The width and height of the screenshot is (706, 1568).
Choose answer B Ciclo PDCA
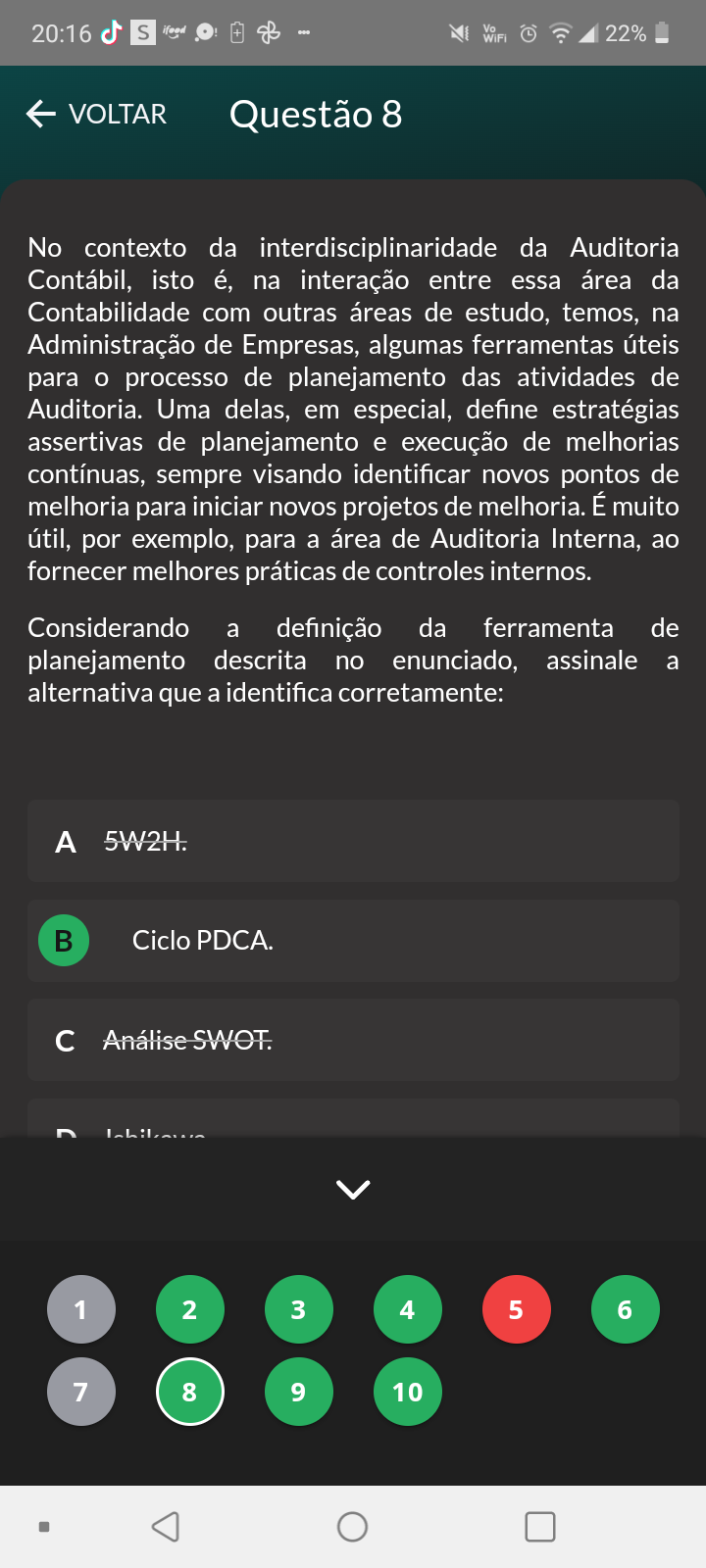[x=353, y=941]
